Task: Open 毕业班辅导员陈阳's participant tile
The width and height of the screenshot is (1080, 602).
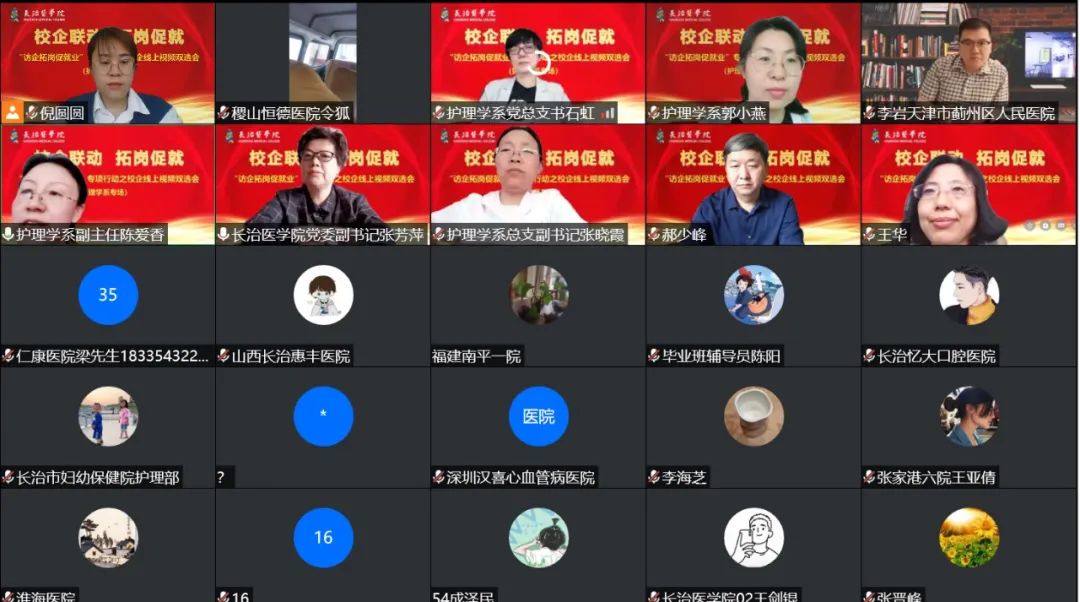Action: coord(752,305)
